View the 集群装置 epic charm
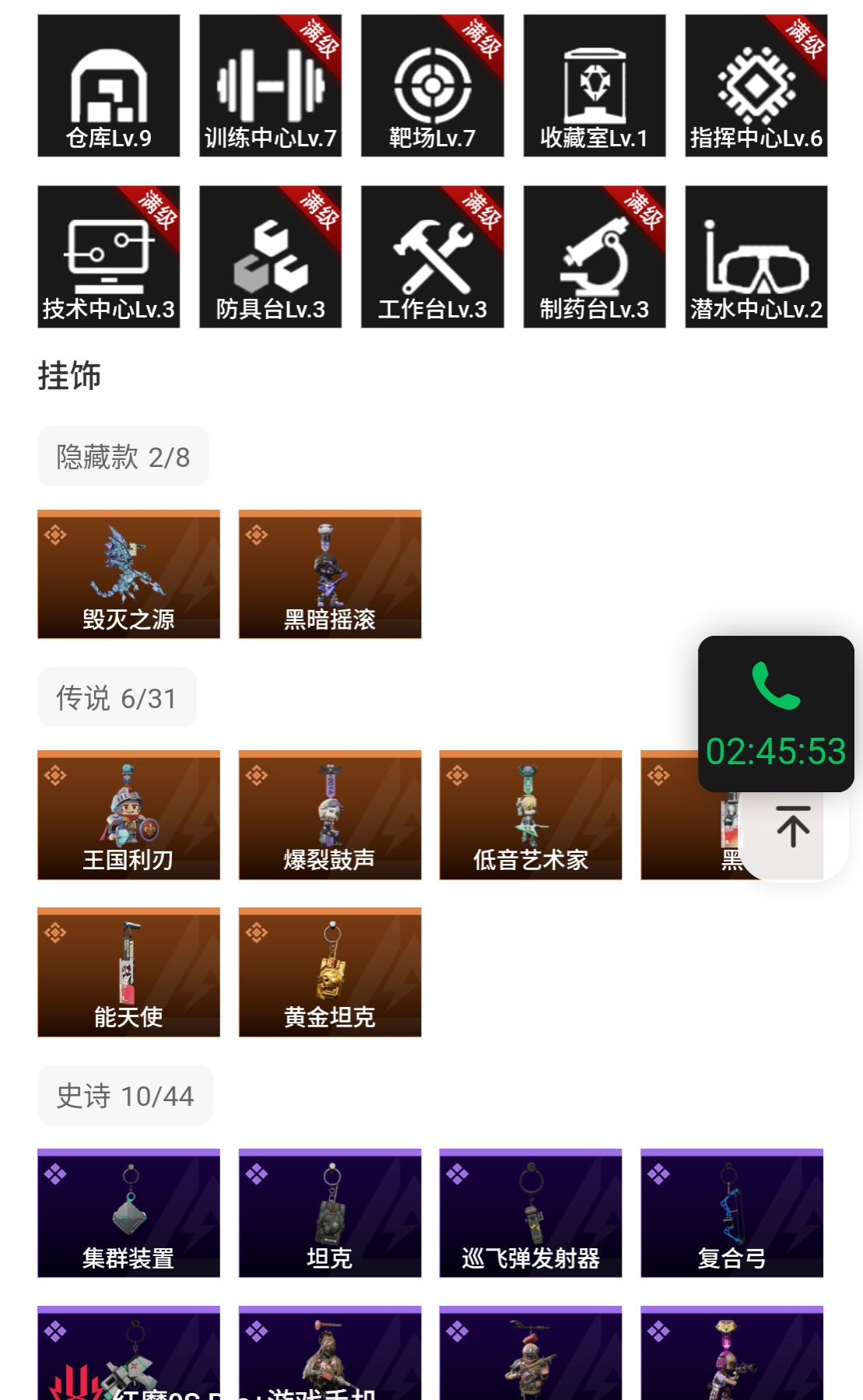This screenshot has height=1400, width=863. coord(128,1212)
